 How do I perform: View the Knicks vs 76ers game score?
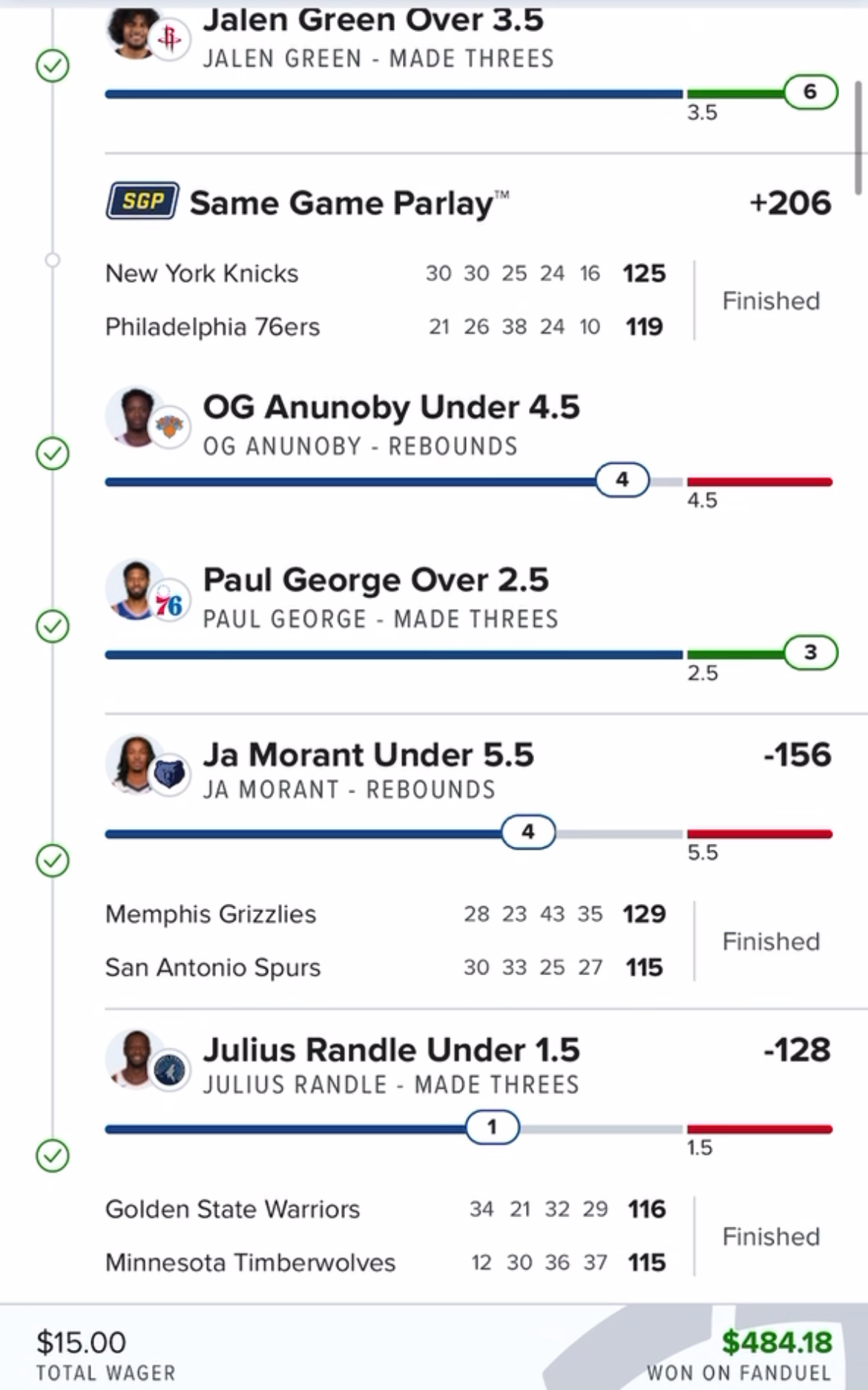[x=386, y=301]
